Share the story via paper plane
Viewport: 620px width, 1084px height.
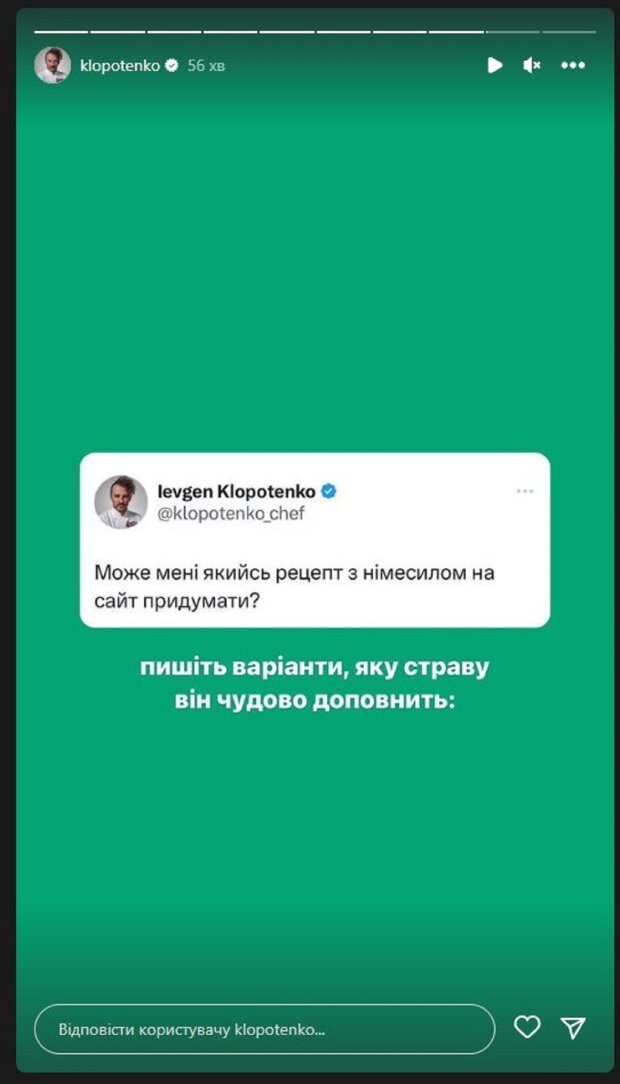pos(573,1027)
